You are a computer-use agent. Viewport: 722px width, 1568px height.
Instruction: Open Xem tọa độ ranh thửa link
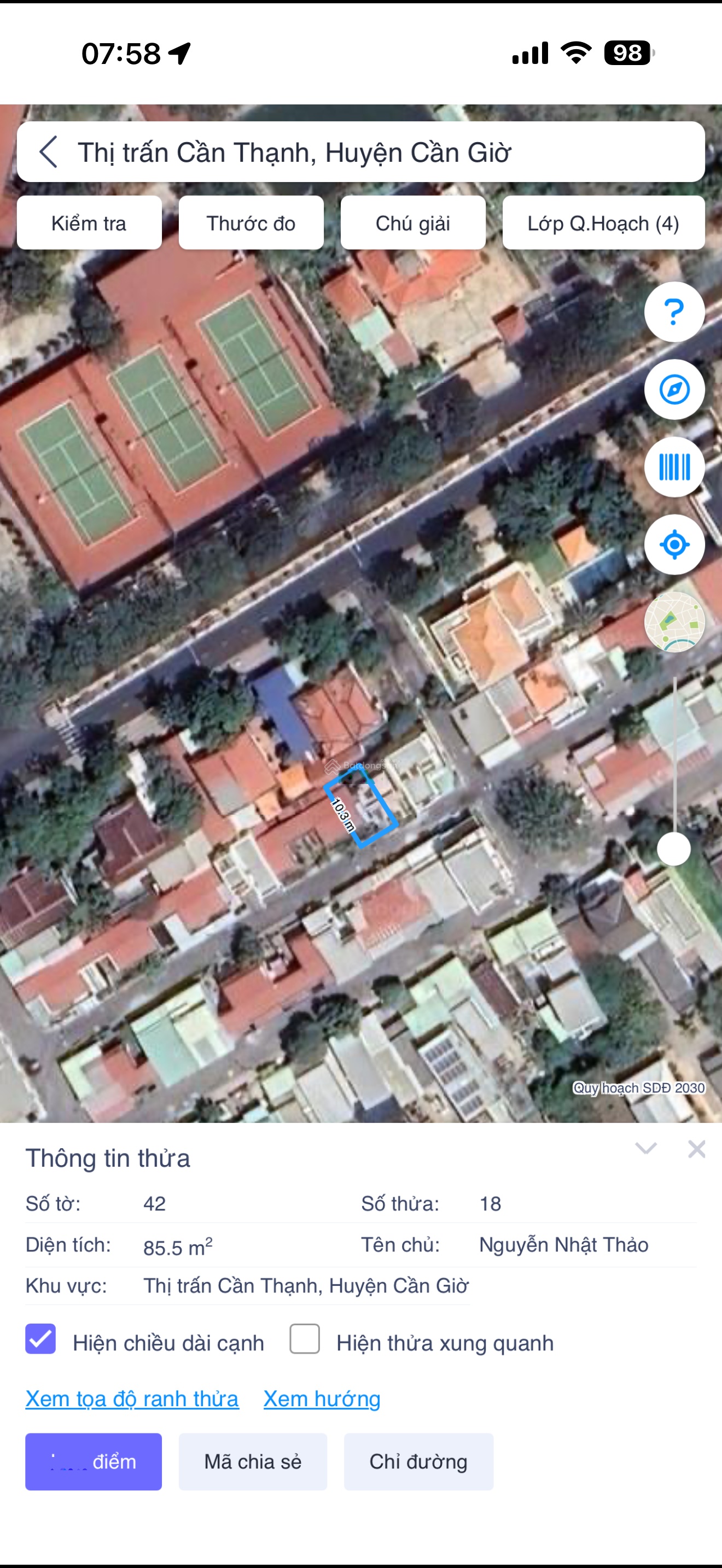[x=131, y=1399]
